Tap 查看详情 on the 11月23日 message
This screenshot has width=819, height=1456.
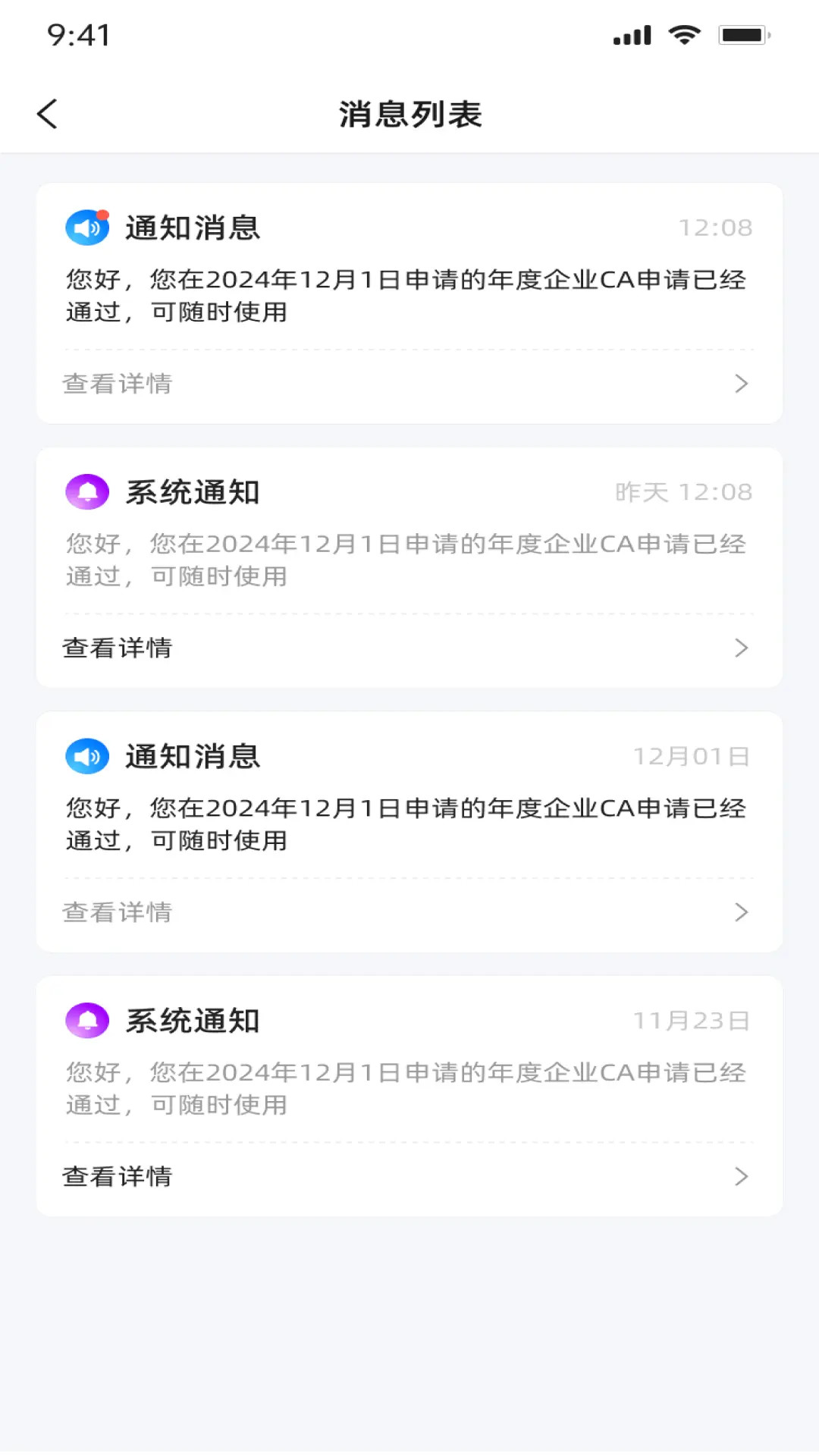(x=118, y=1176)
